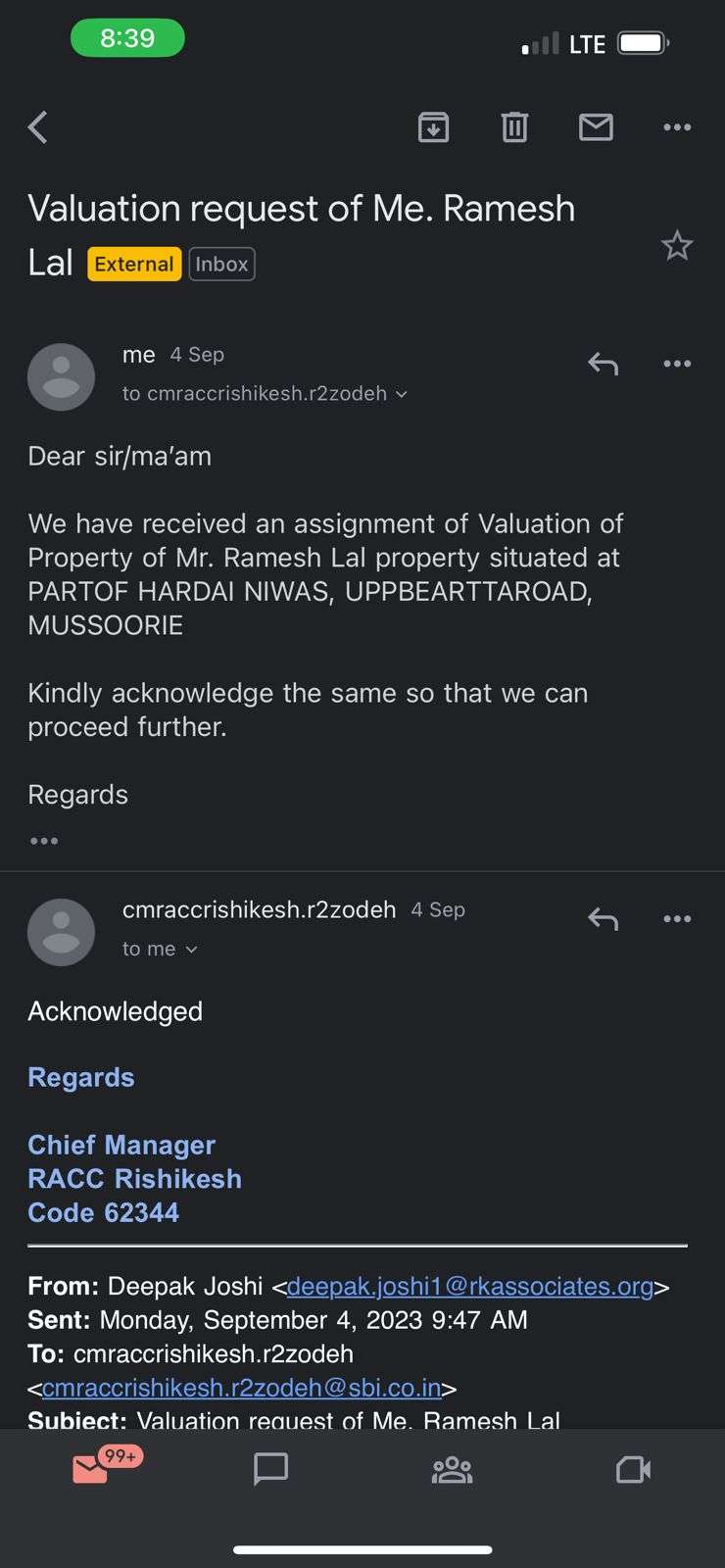Image resolution: width=725 pixels, height=1568 pixels.
Task: Open the top bar overflow menu
Action: click(x=677, y=127)
